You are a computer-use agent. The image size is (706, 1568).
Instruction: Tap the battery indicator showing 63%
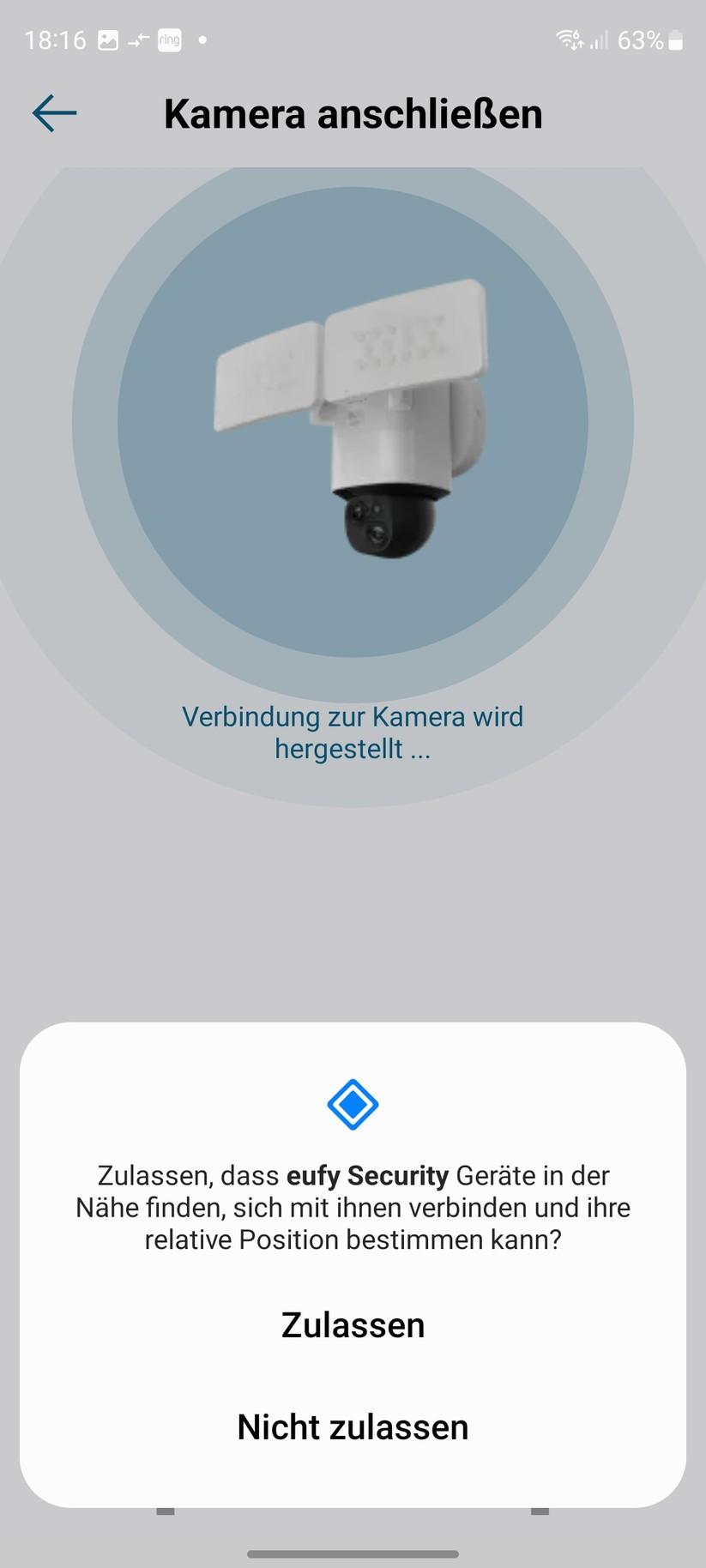648,39
